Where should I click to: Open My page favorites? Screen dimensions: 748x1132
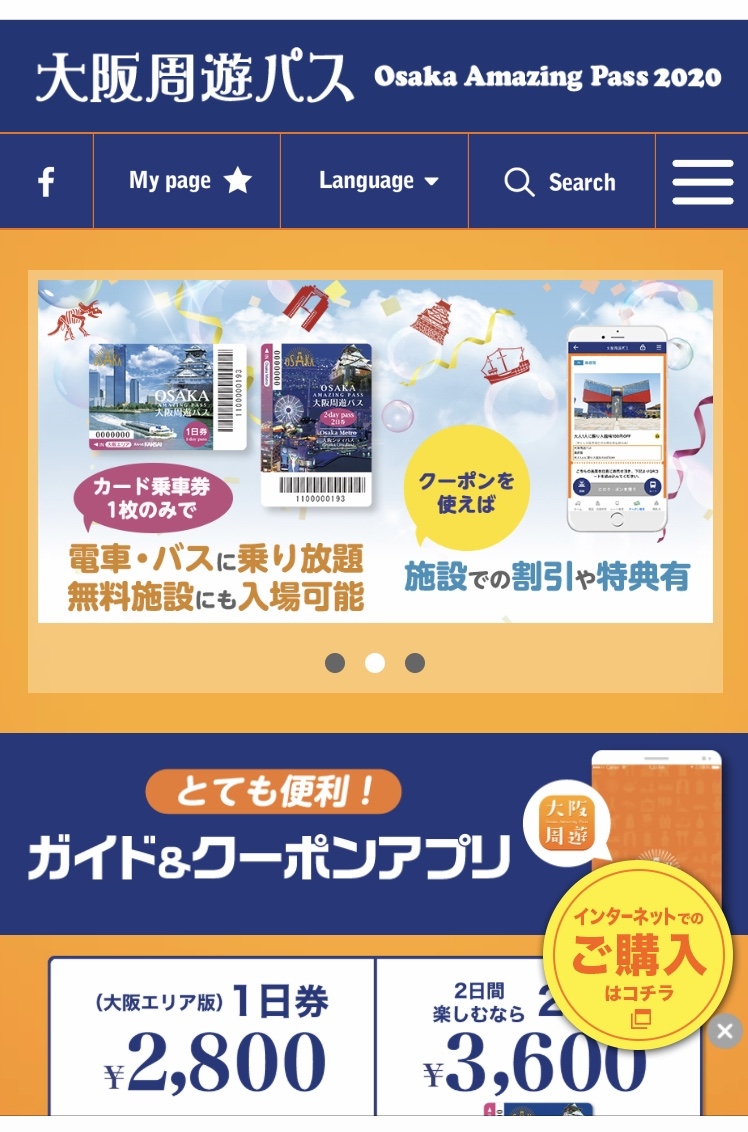pos(188,182)
